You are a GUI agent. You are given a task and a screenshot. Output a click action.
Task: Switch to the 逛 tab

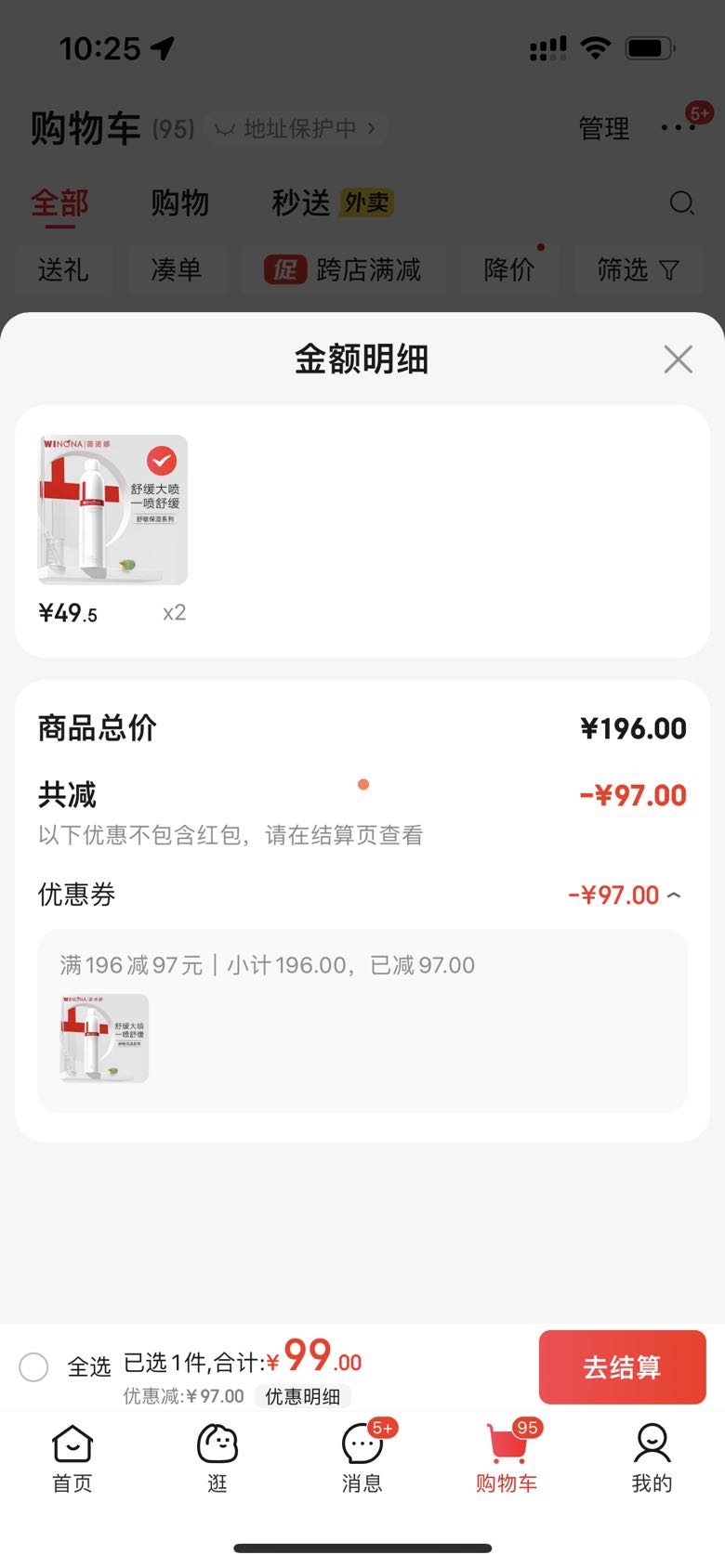pos(217,1458)
